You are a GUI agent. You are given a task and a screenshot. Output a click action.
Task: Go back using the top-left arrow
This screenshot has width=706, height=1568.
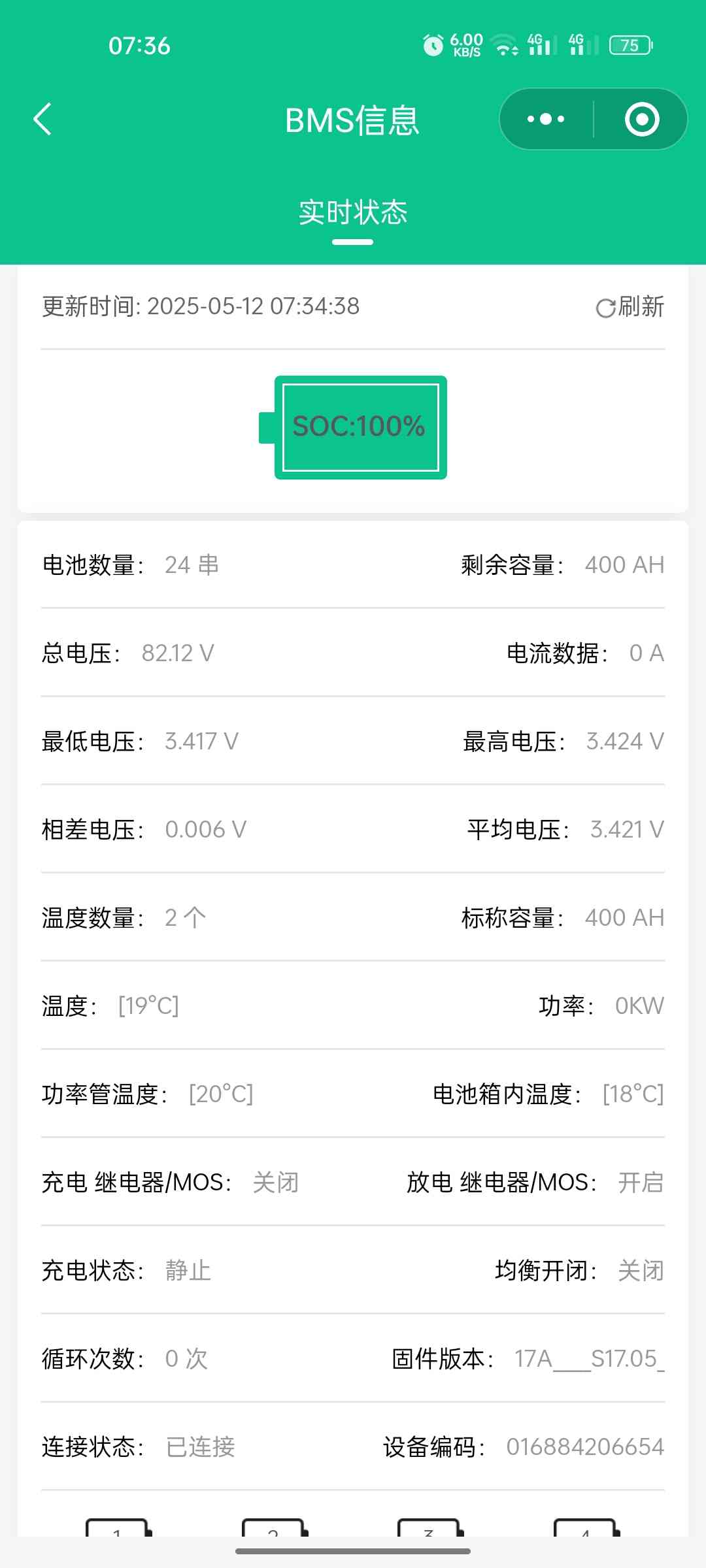(42, 119)
